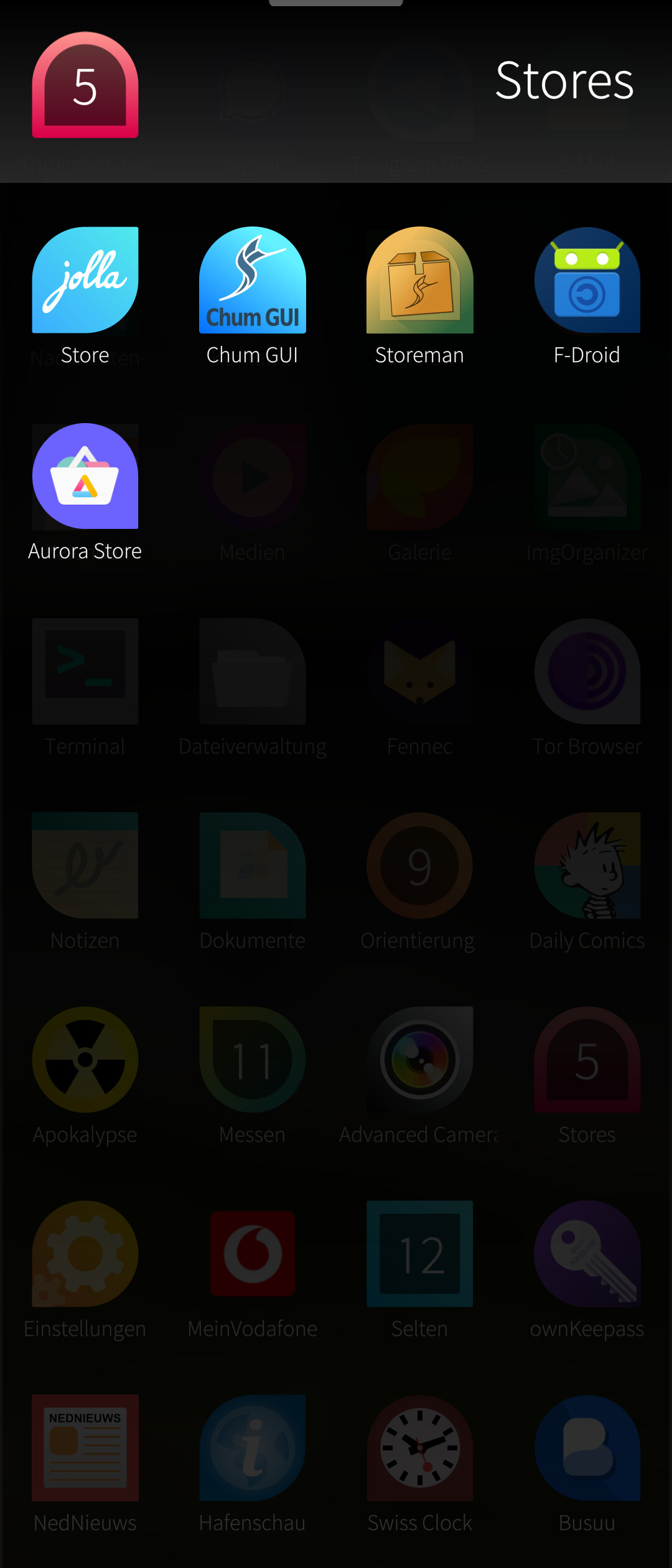Open the Storeman app
This screenshot has height=1568, width=672.
point(420,280)
